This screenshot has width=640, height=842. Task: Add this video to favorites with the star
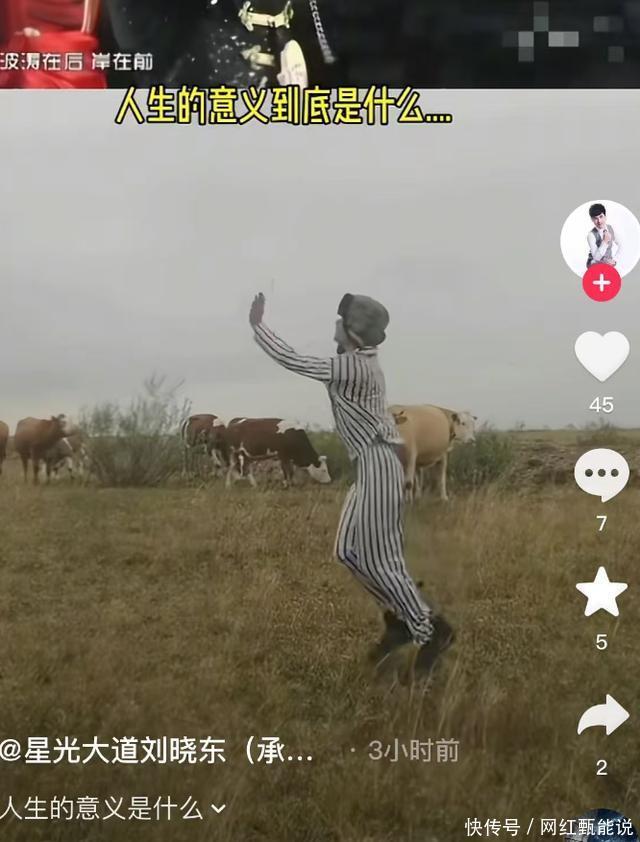(602, 592)
